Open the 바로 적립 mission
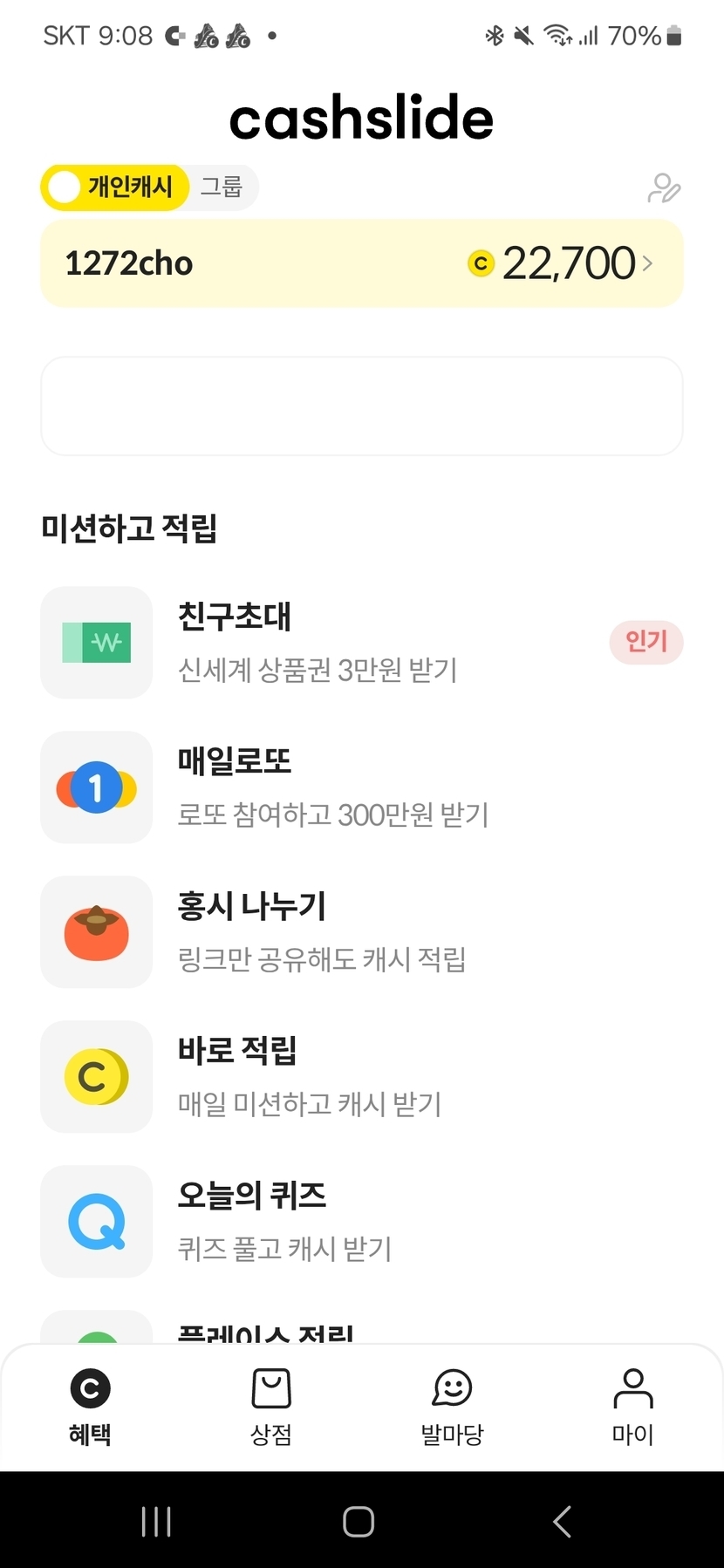Image resolution: width=724 pixels, height=1568 pixels. tap(362, 1077)
